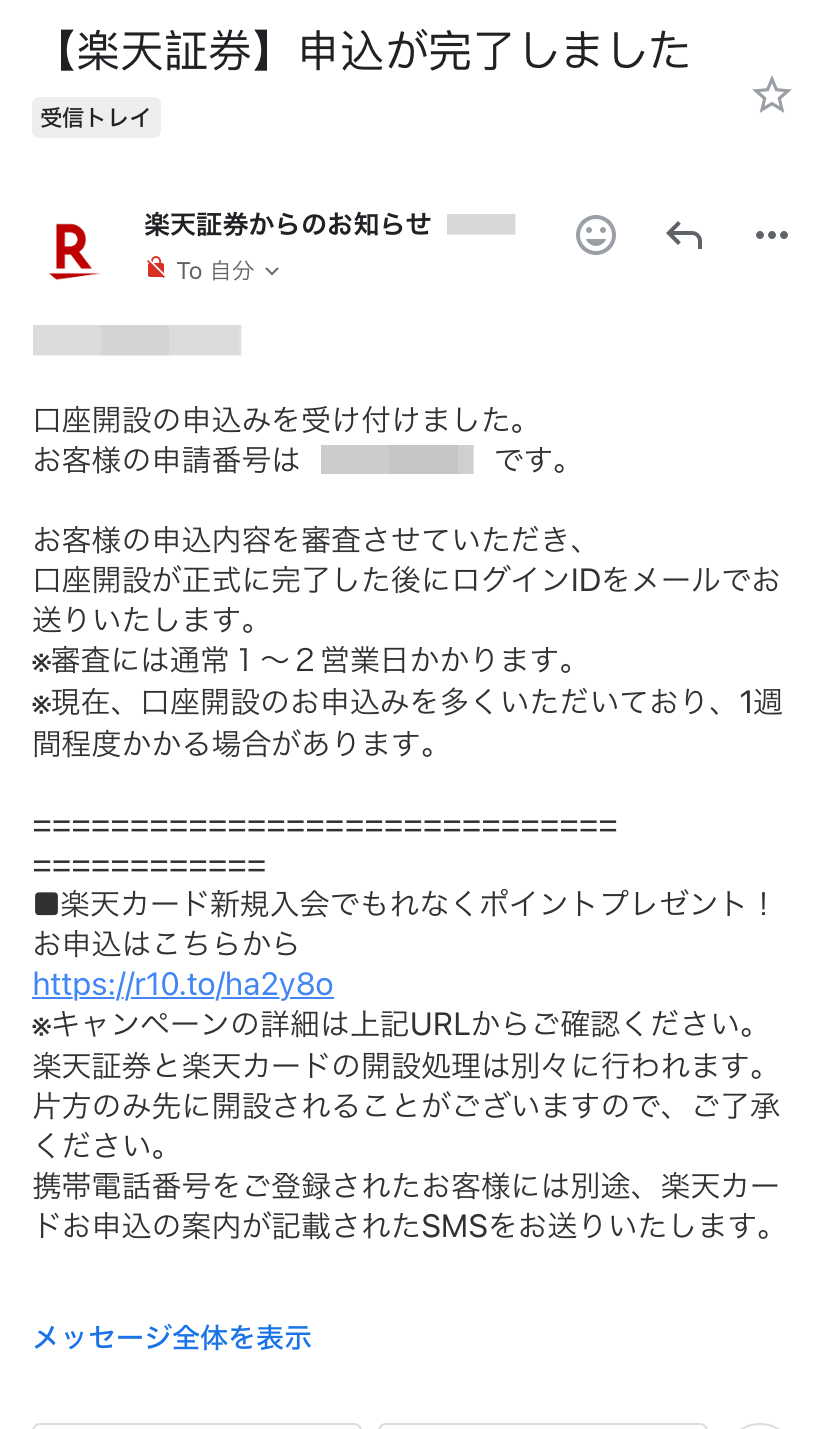Expand recipient details next to To 自分
This screenshot has height=1429, width=828.
pyautogui.click(x=271, y=271)
